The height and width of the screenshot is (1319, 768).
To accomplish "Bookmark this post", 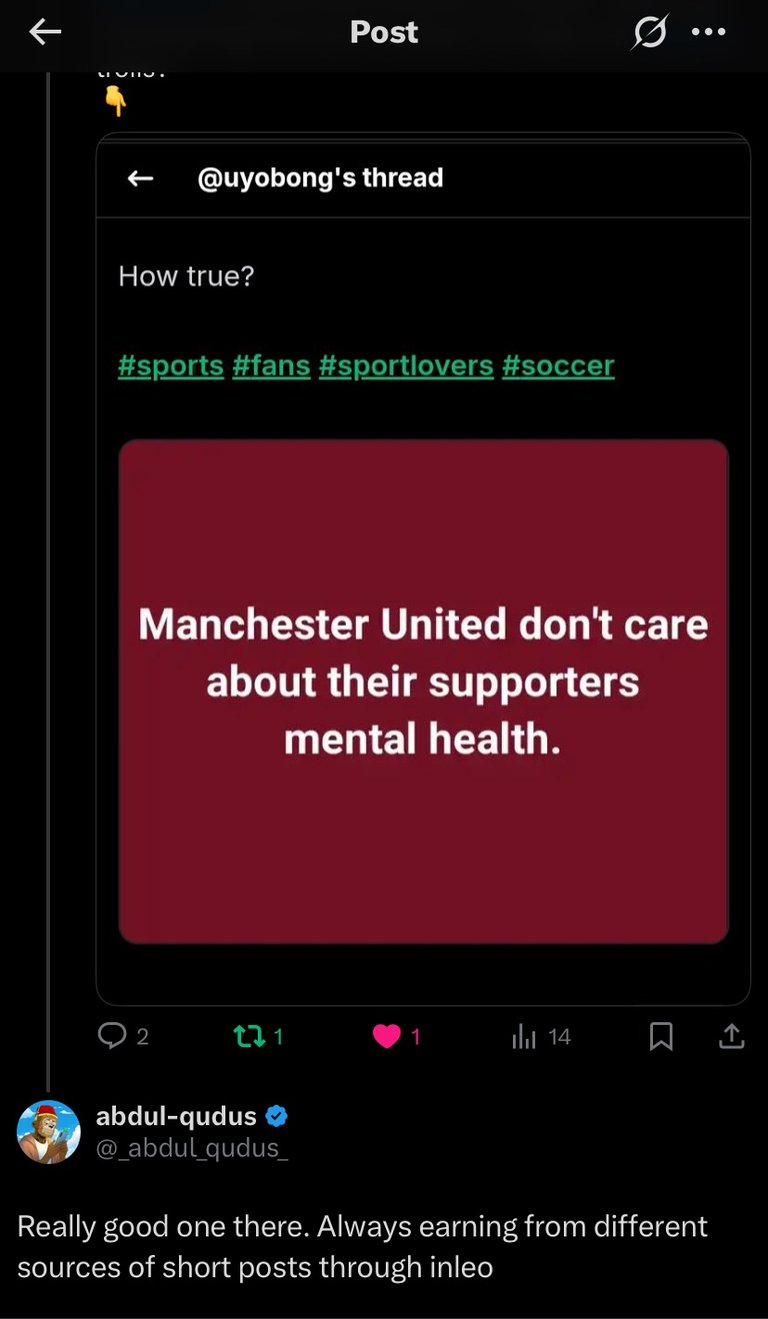I will [x=660, y=1037].
